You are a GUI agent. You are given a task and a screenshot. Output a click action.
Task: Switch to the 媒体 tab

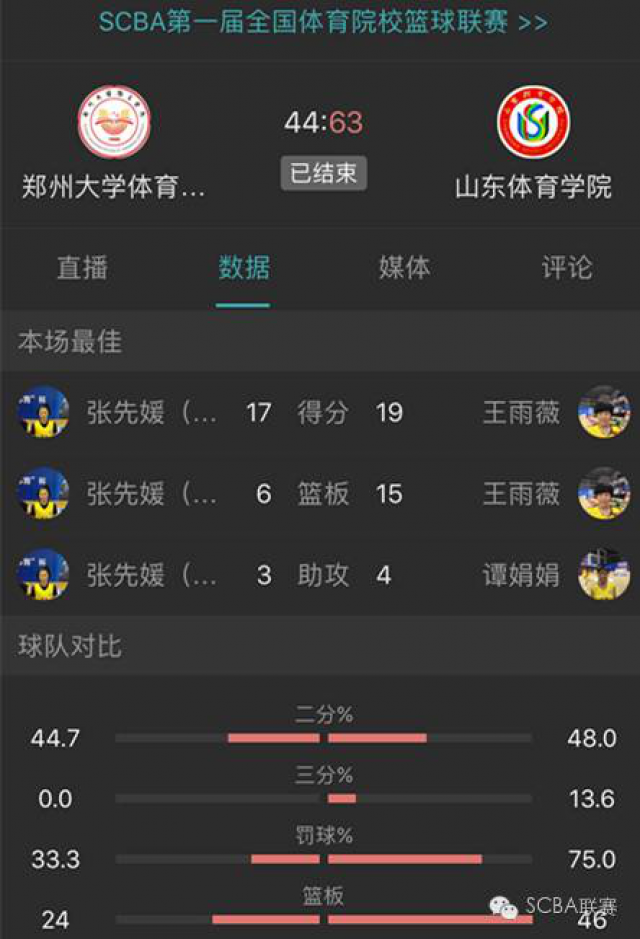click(x=404, y=268)
